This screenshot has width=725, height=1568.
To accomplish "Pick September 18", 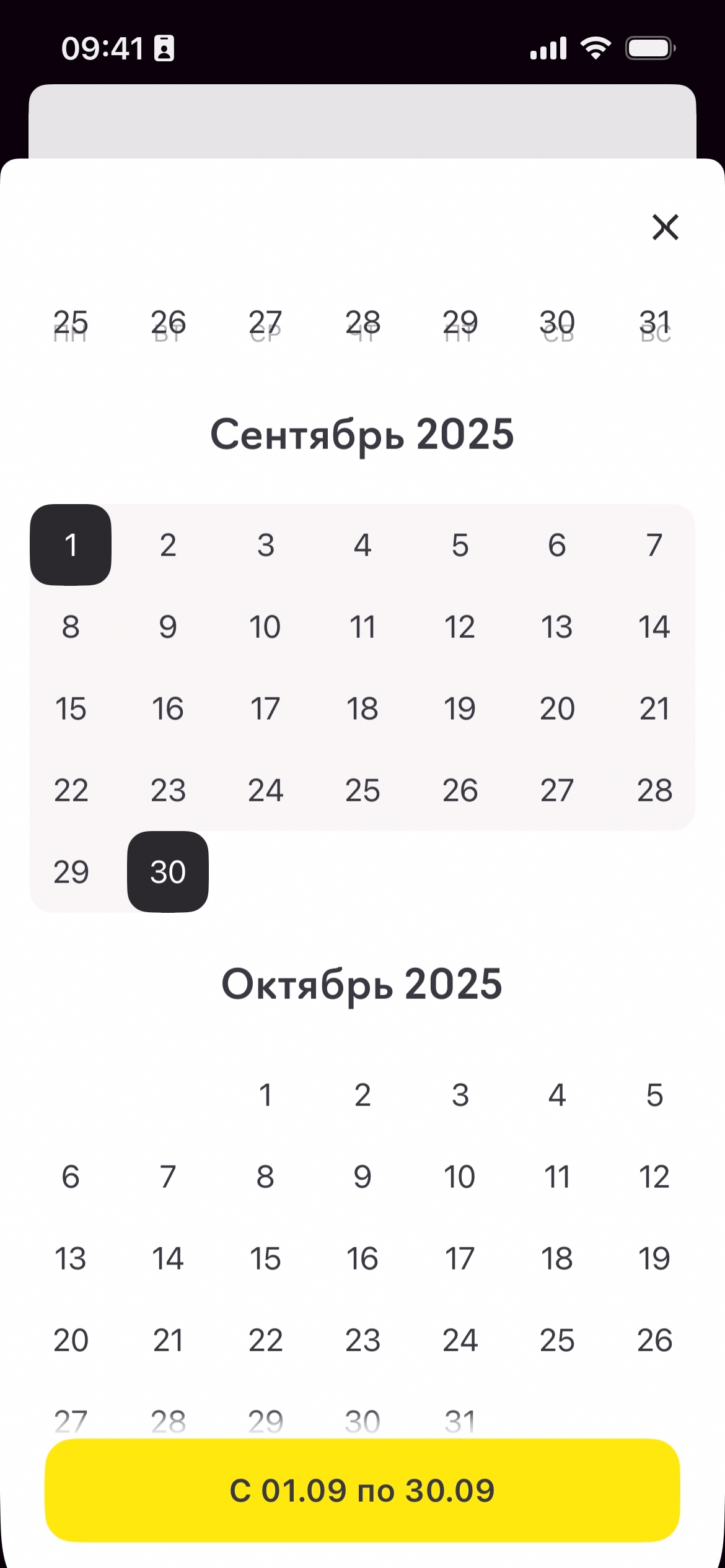I will pyautogui.click(x=362, y=708).
